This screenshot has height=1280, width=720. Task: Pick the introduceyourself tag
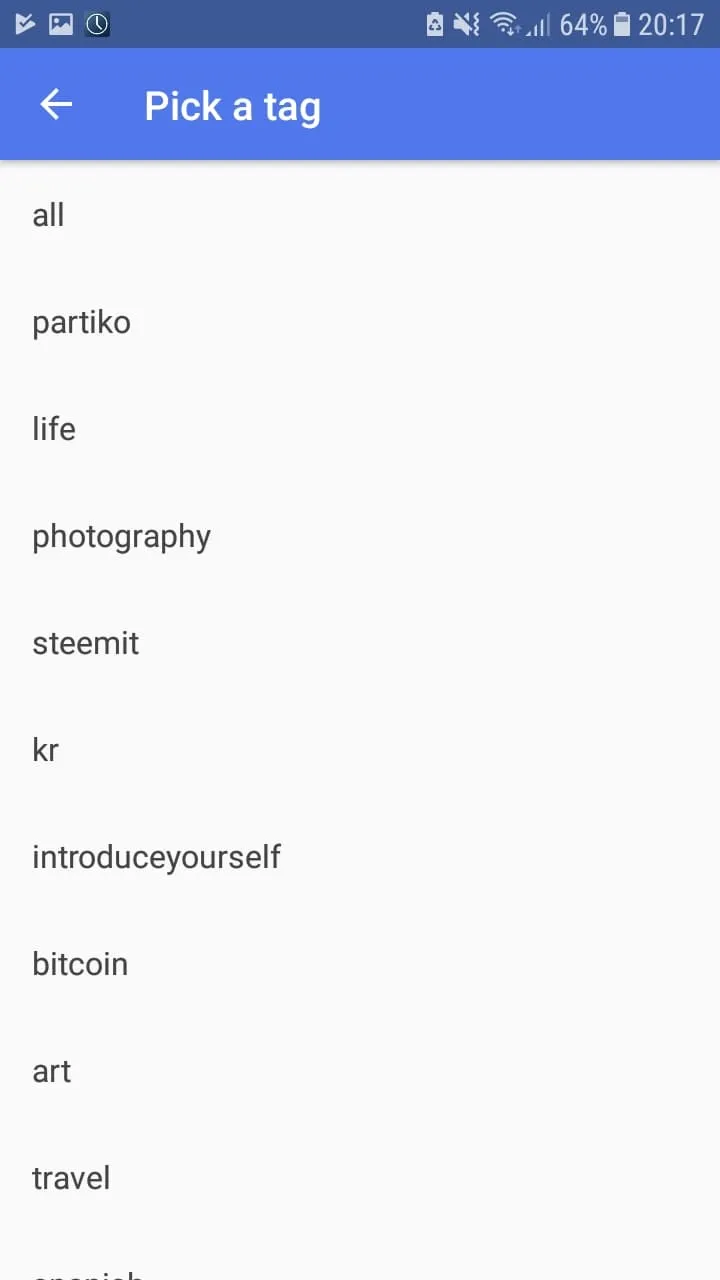click(360, 857)
